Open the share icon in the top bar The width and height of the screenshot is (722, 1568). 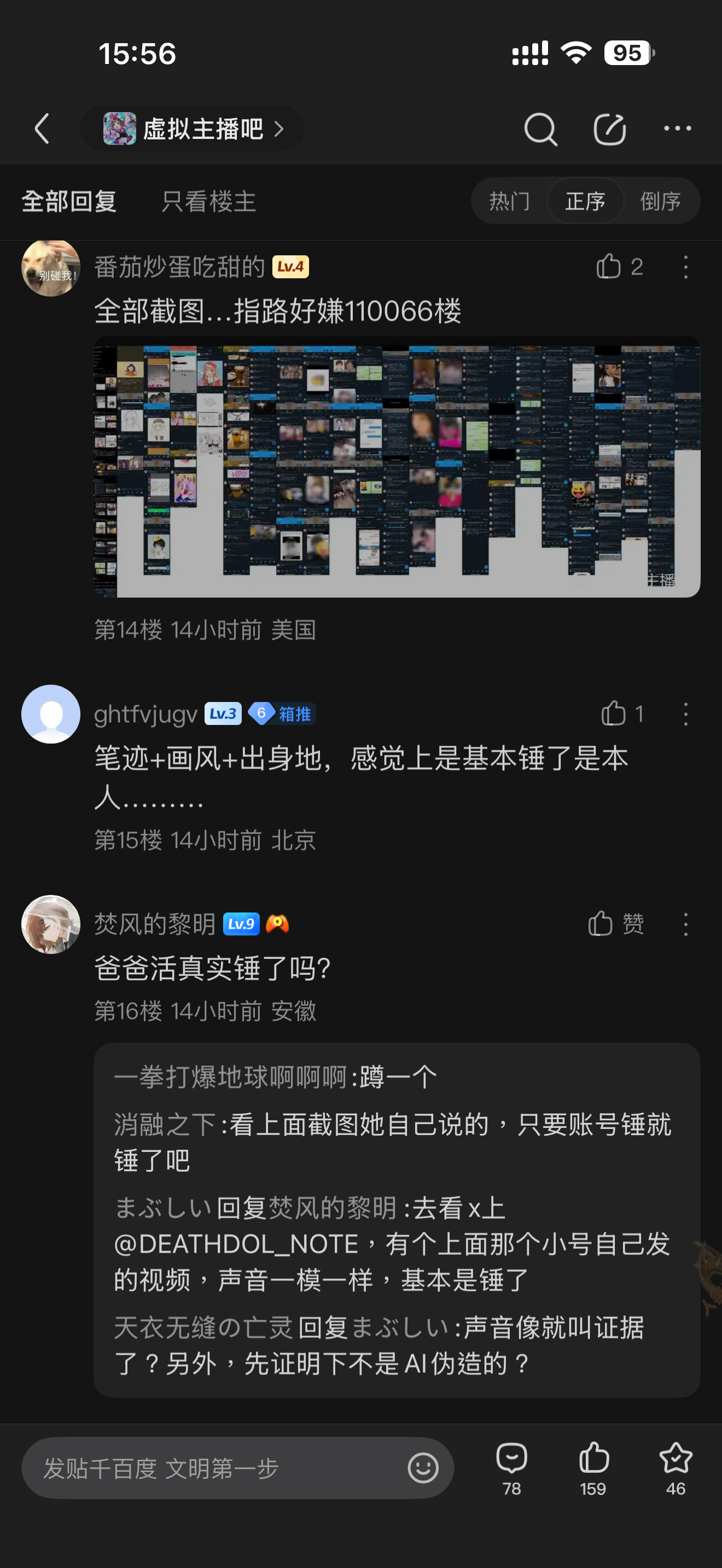tap(609, 129)
